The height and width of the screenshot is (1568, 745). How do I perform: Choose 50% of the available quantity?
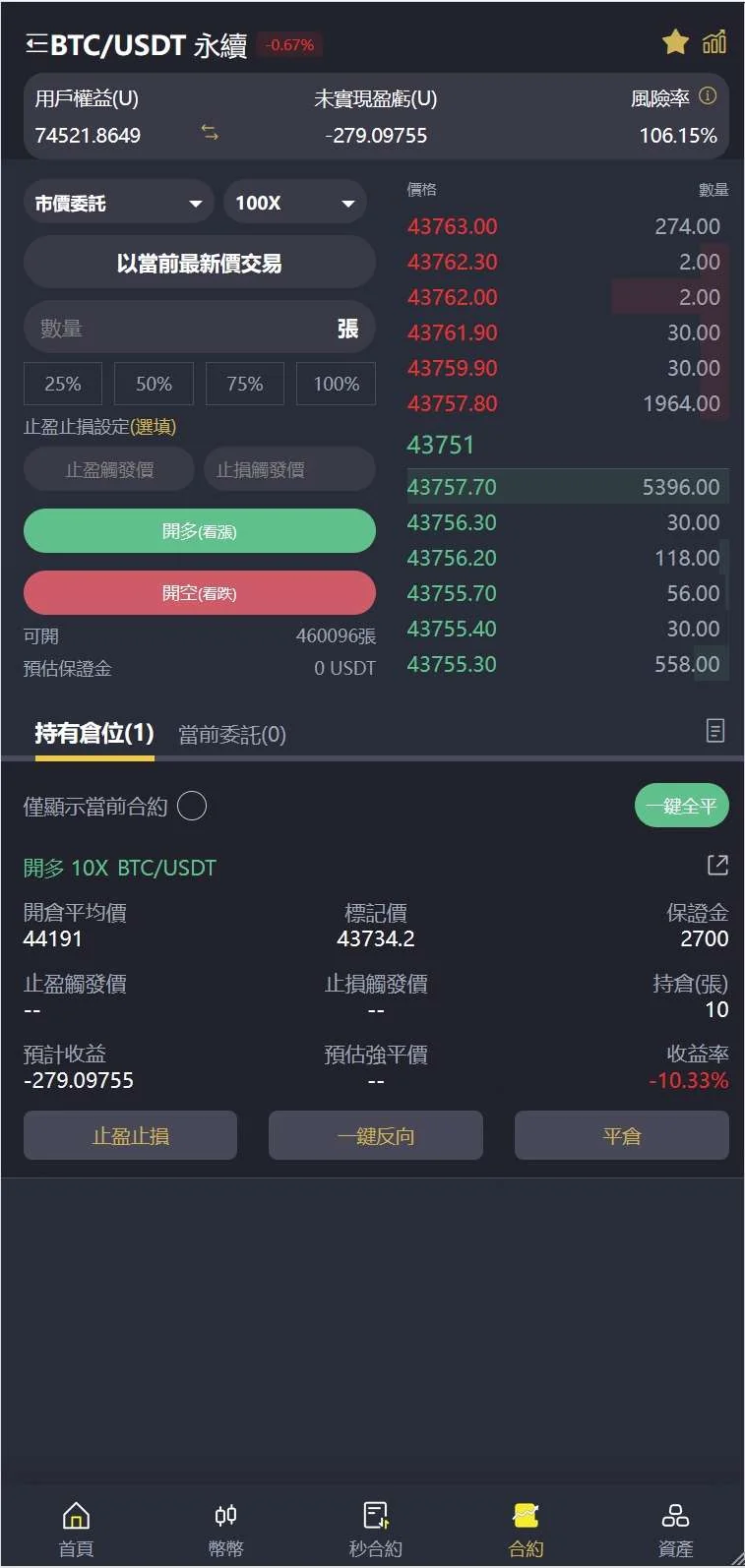pos(154,384)
